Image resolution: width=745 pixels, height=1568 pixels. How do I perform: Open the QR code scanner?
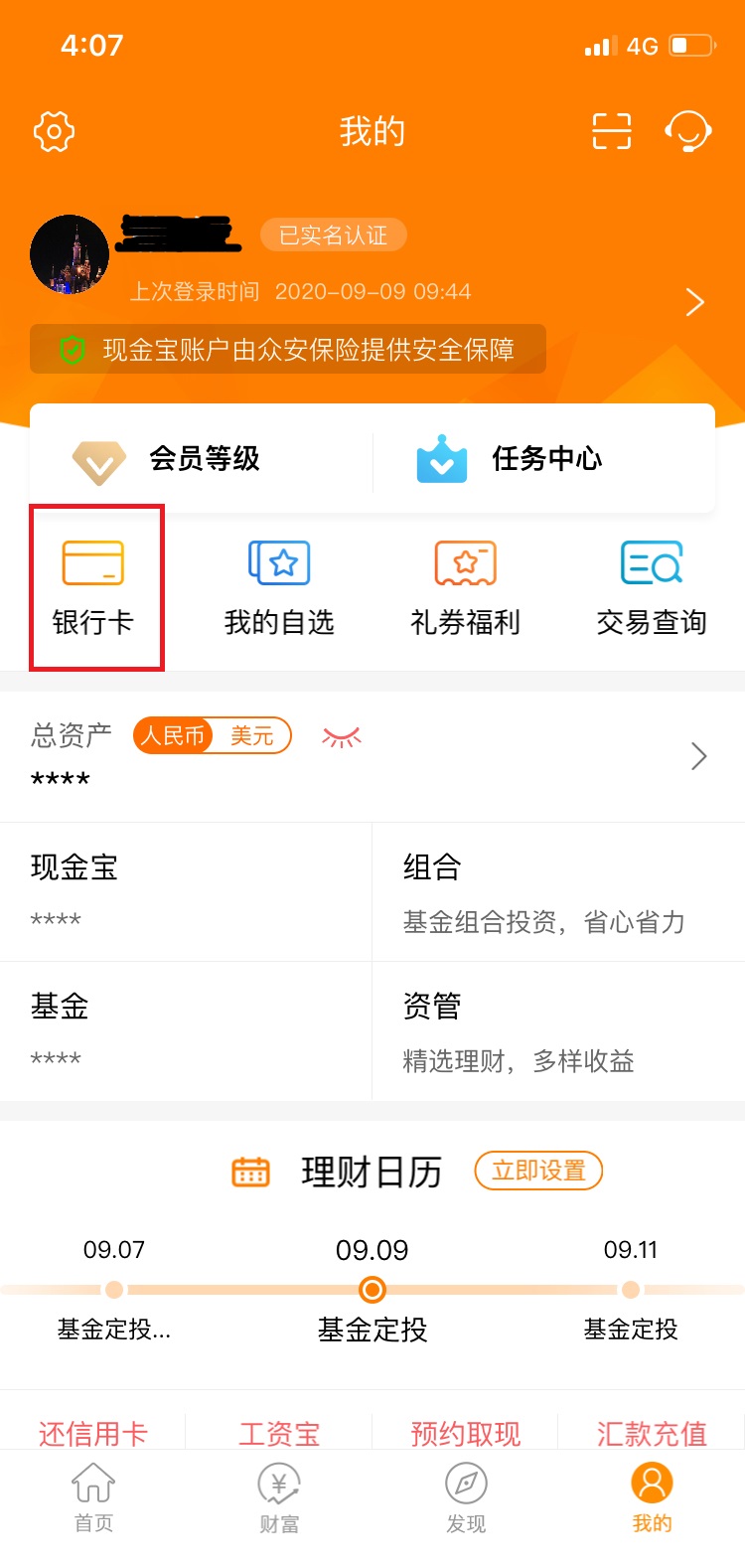pos(612,131)
